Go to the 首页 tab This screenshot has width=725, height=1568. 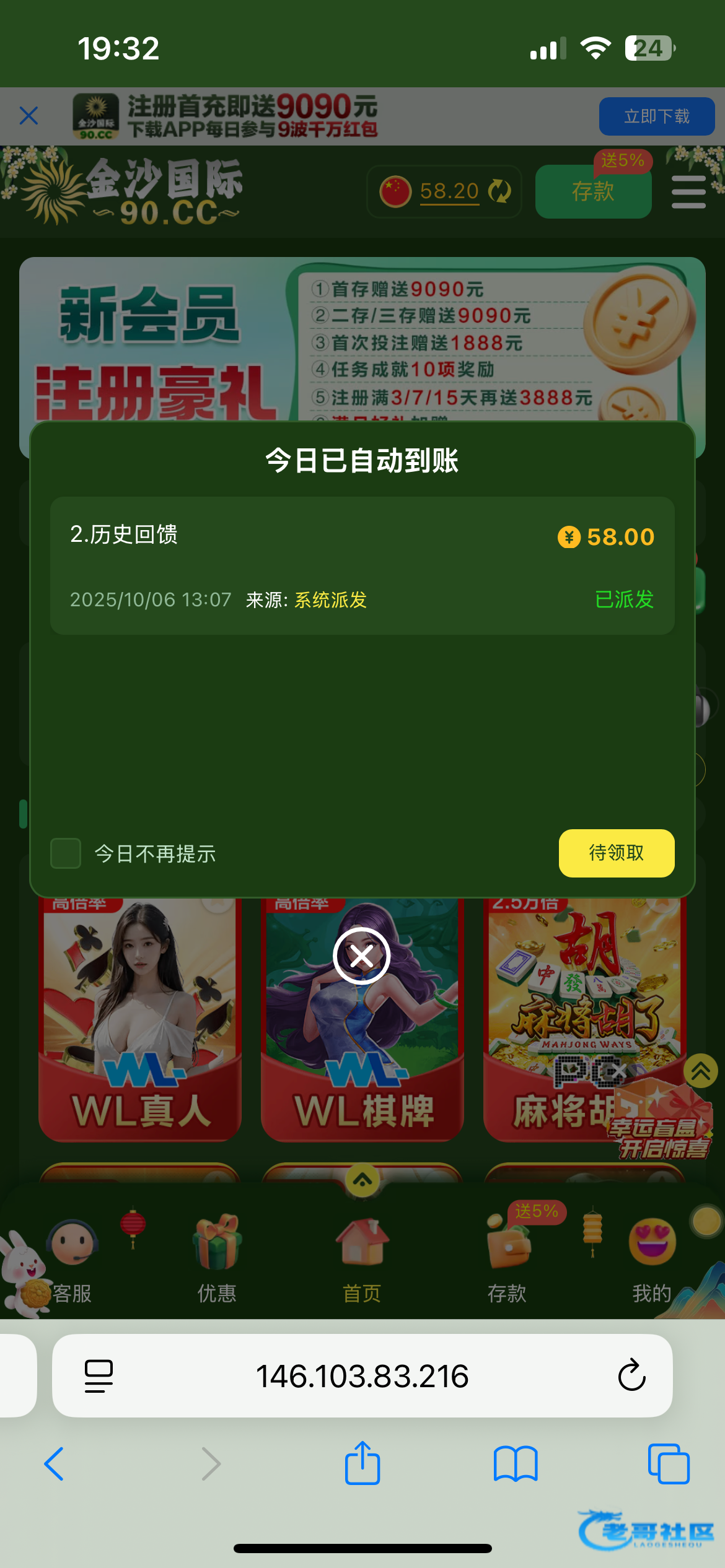[x=362, y=1258]
